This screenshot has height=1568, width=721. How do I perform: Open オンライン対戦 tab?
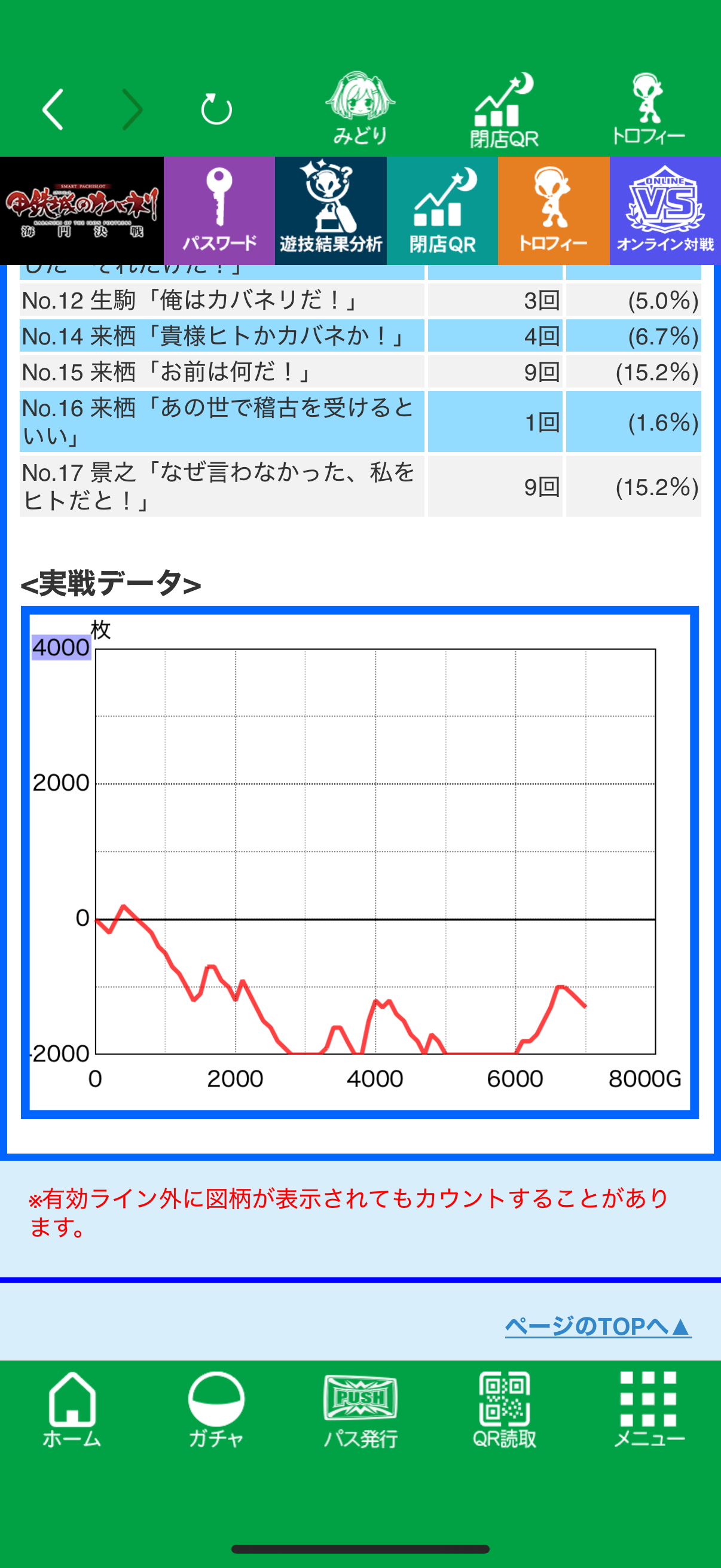click(x=665, y=211)
